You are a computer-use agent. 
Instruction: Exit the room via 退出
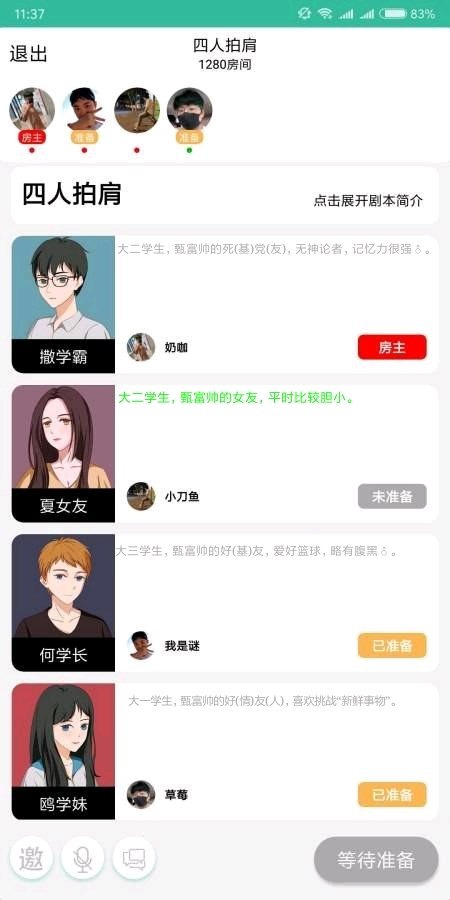(28, 55)
